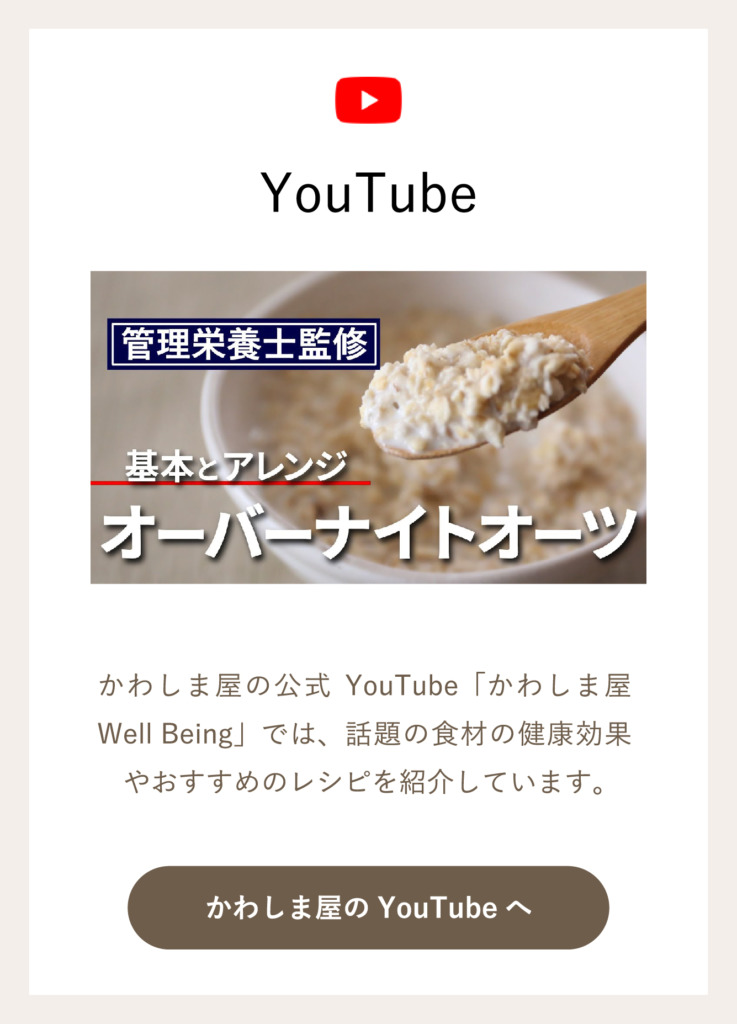Open the overnight oats video thumbnail

368,427
